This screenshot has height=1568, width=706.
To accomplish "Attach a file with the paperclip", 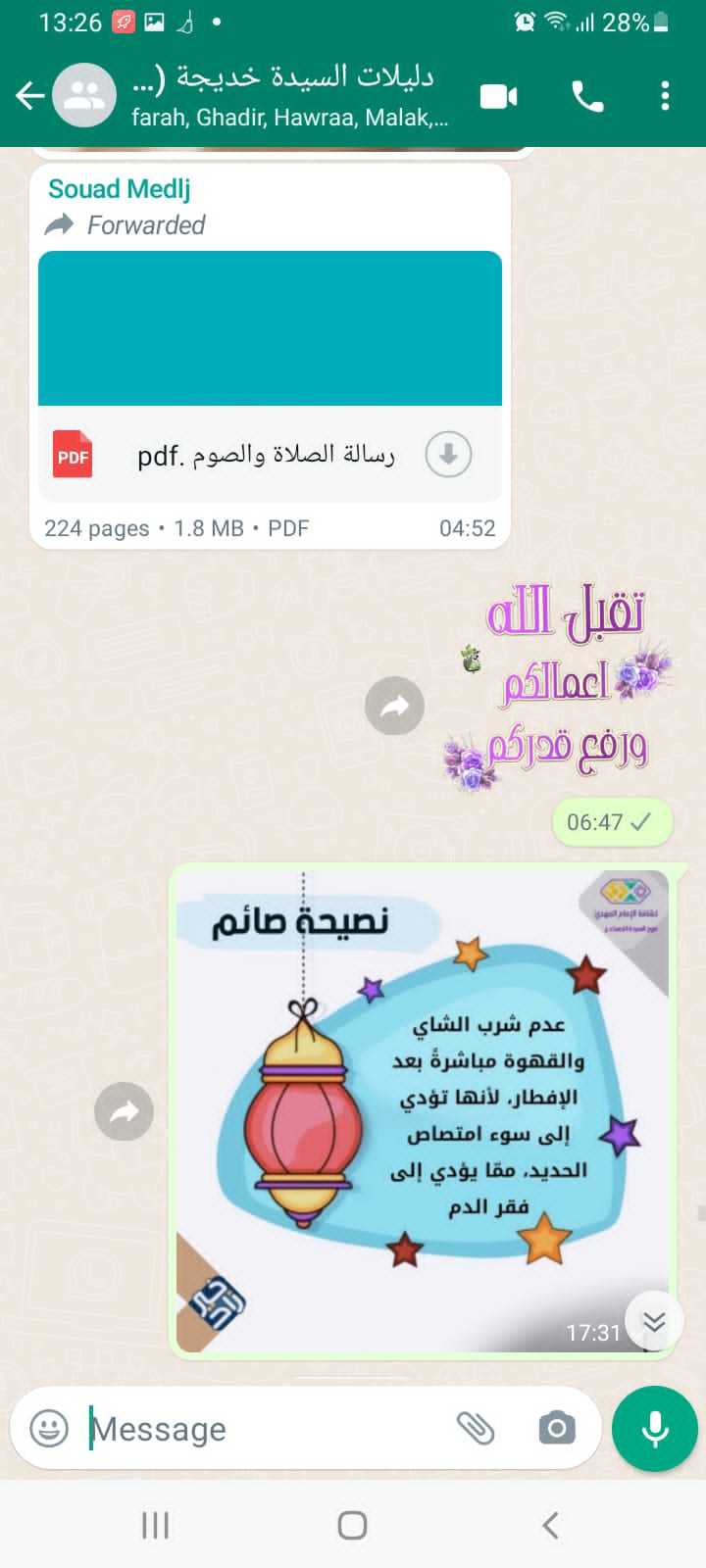I will point(476,1428).
